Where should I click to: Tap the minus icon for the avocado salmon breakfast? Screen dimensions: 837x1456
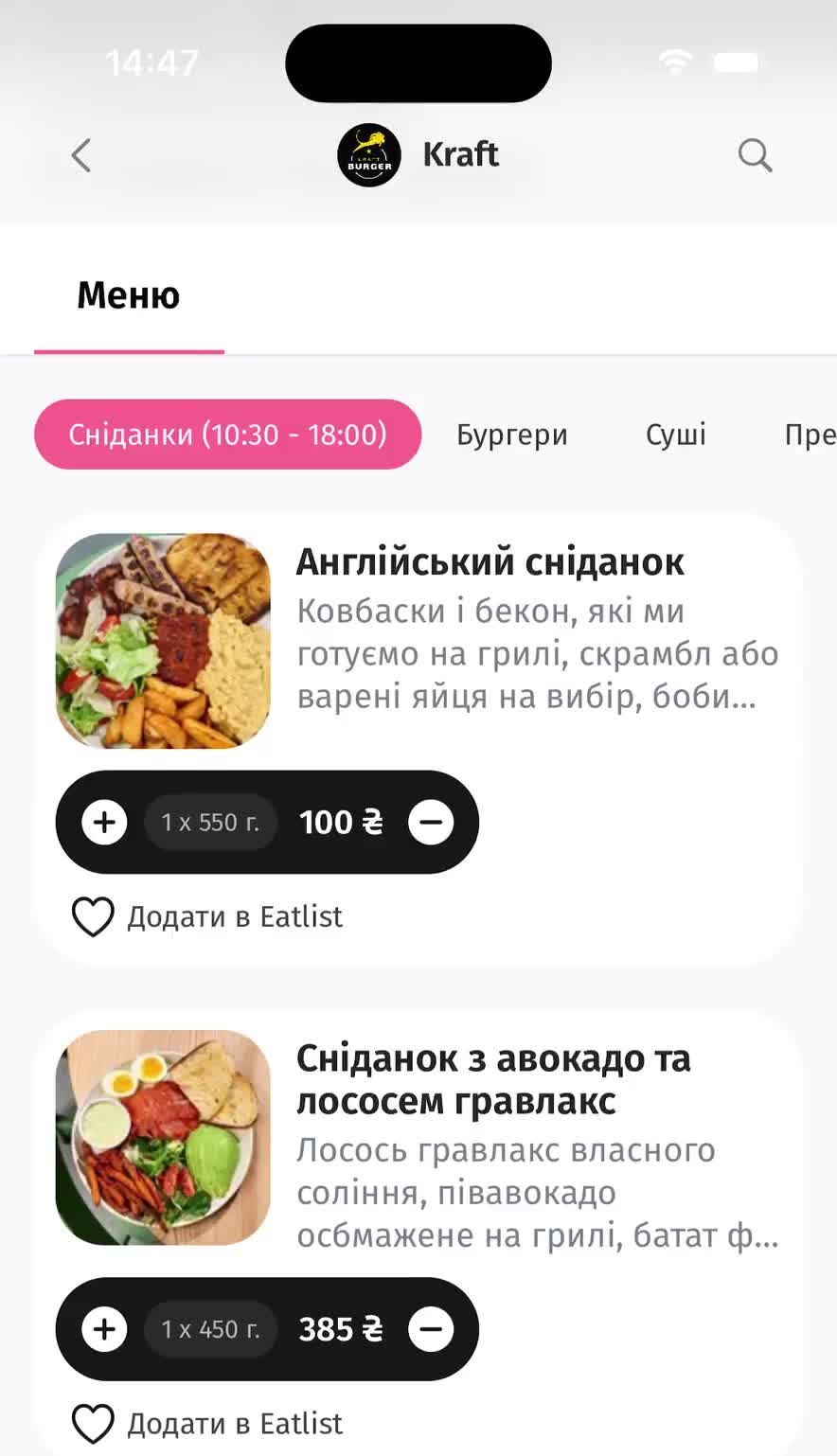431,1328
